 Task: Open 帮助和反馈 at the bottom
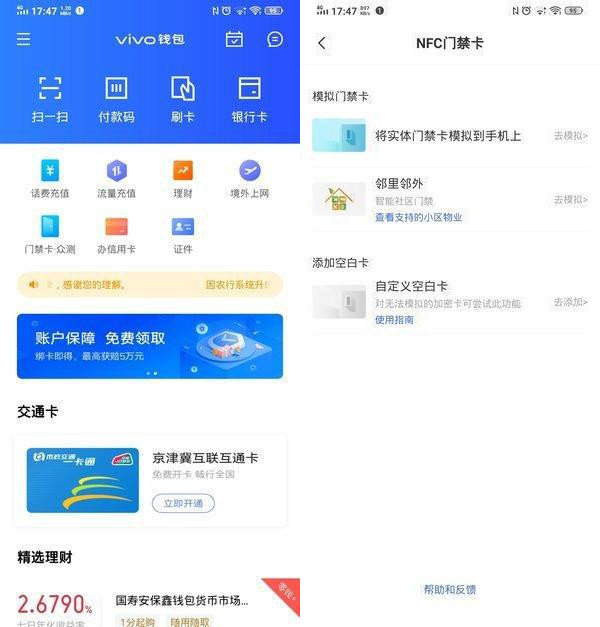tap(450, 590)
